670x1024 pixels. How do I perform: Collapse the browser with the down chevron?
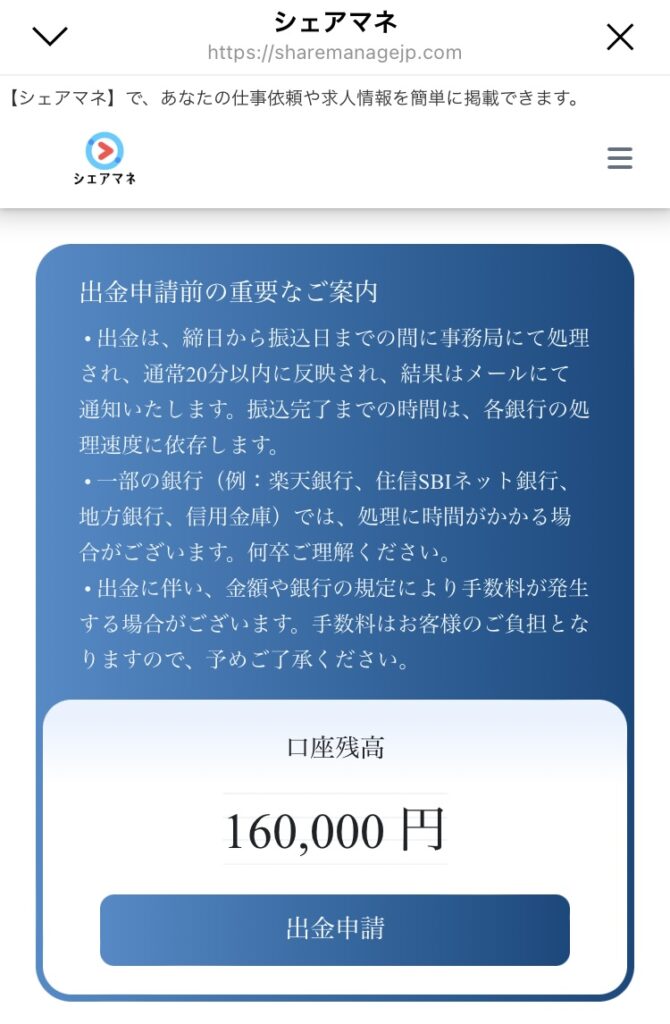[49, 36]
